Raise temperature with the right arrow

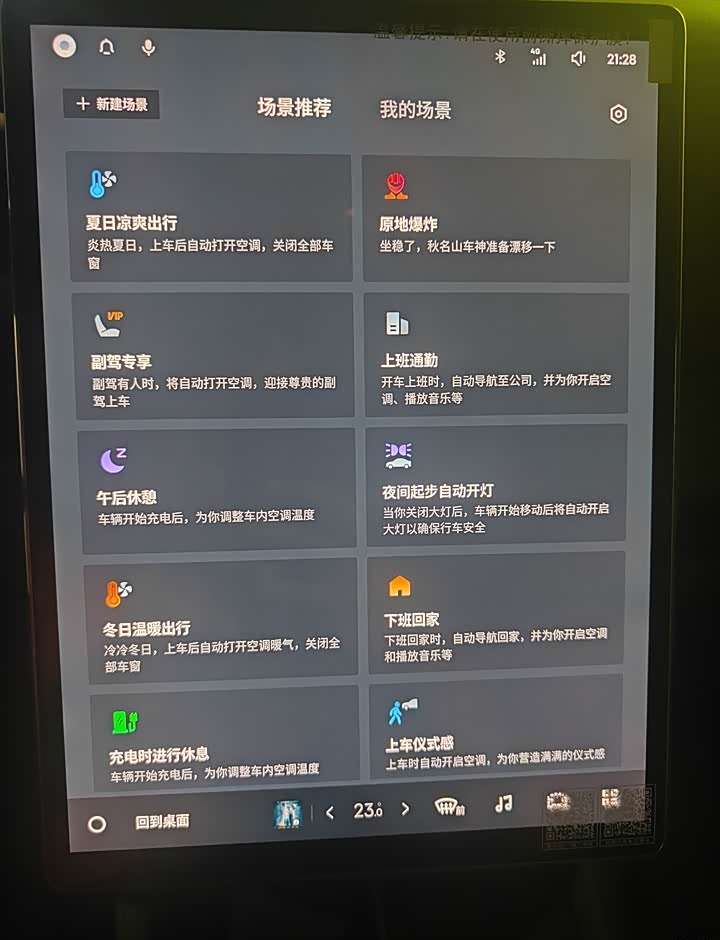point(405,809)
